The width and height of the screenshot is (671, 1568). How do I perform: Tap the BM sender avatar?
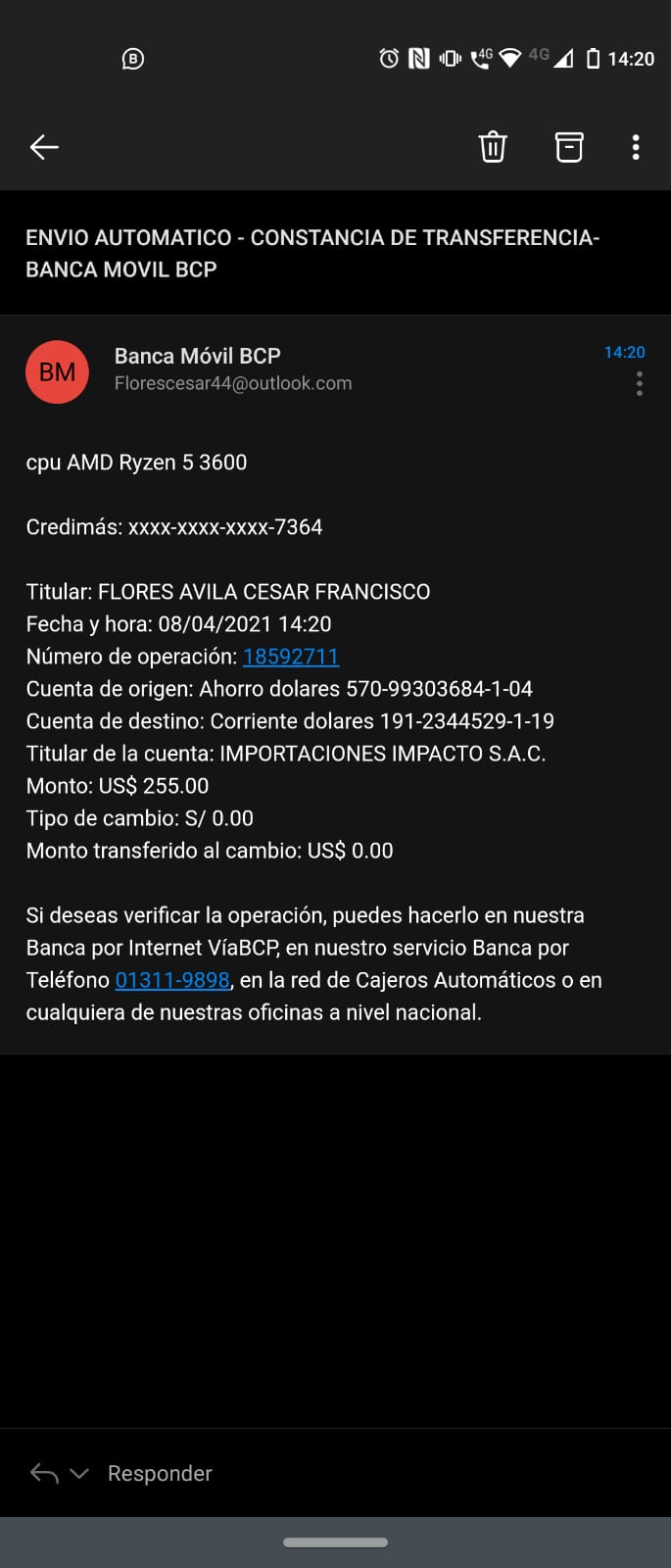coord(57,372)
